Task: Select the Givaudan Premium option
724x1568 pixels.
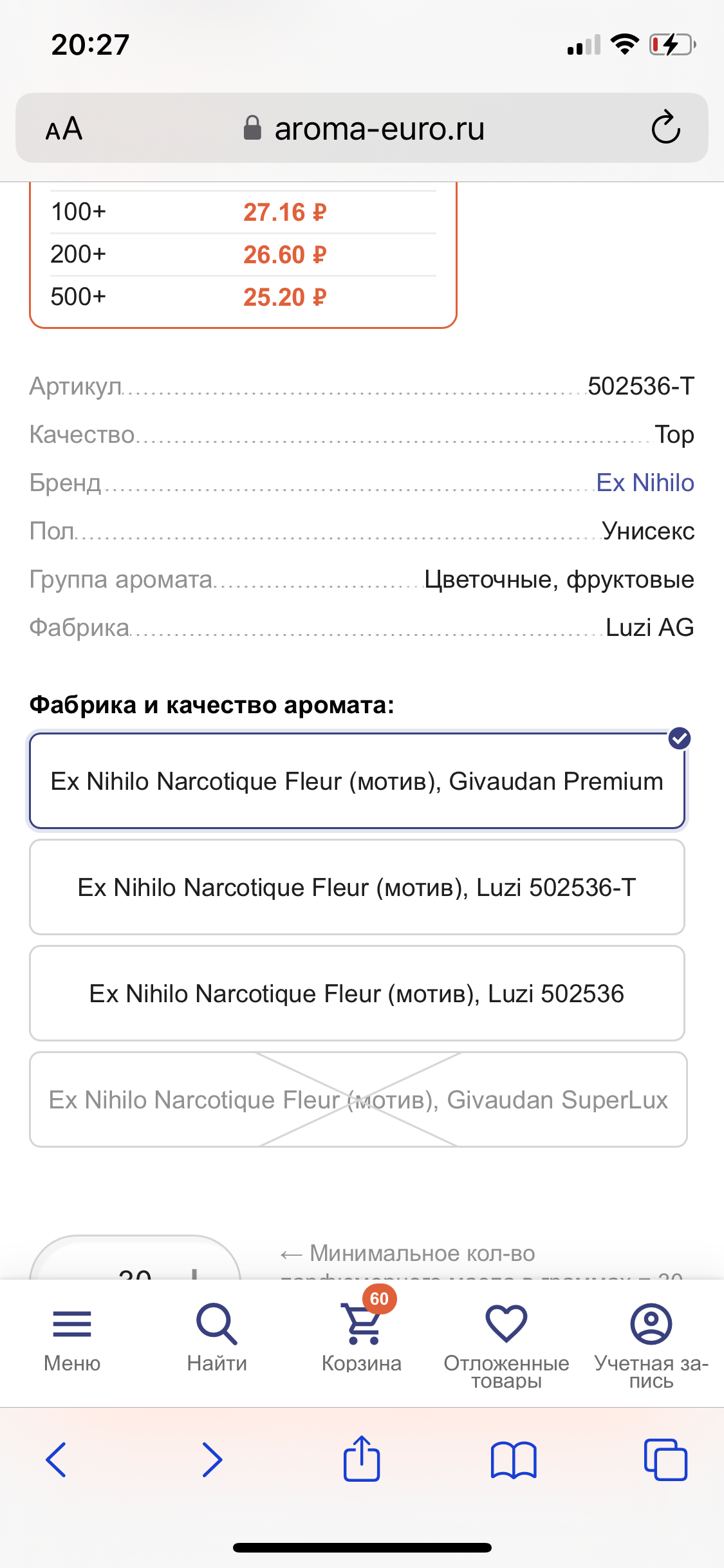Action: click(357, 781)
